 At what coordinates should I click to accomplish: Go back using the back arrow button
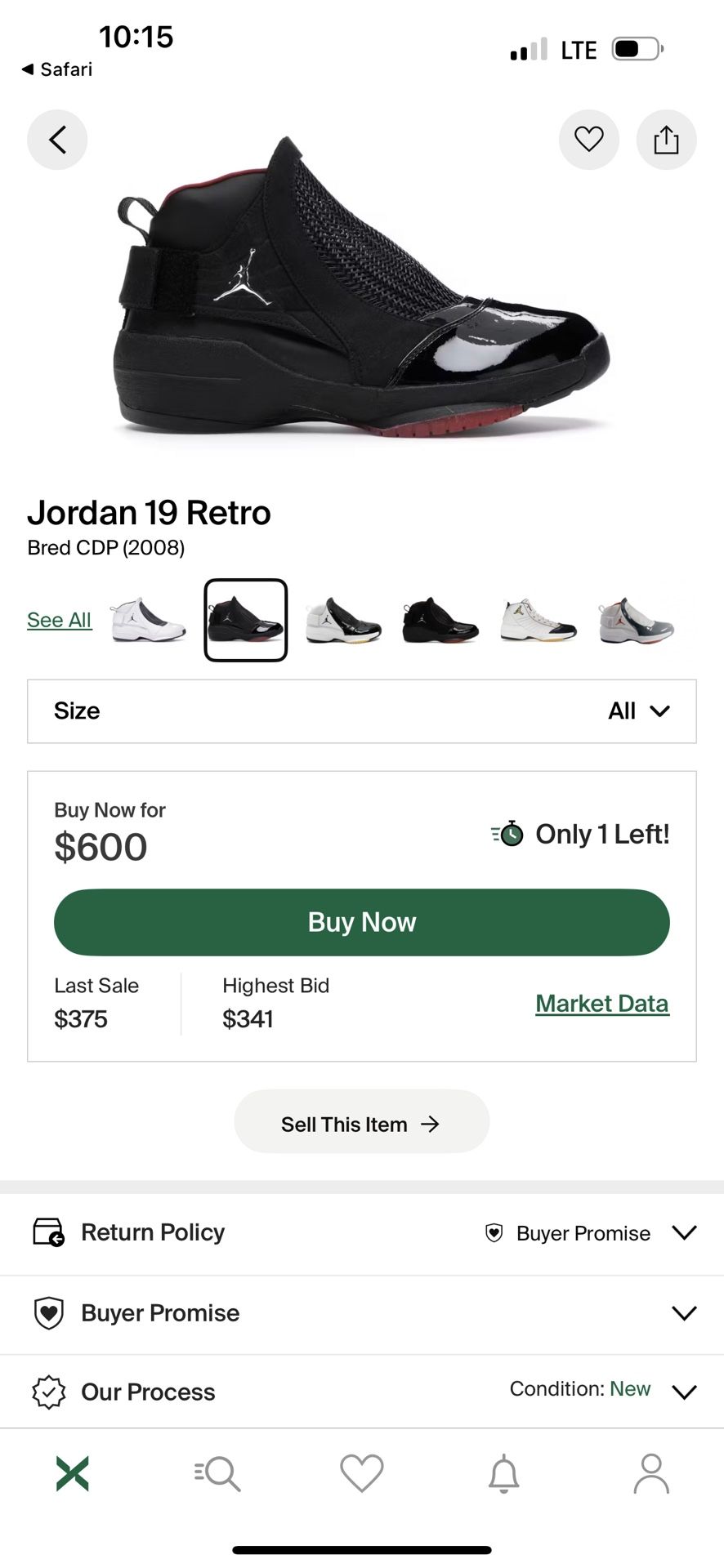[x=57, y=140]
